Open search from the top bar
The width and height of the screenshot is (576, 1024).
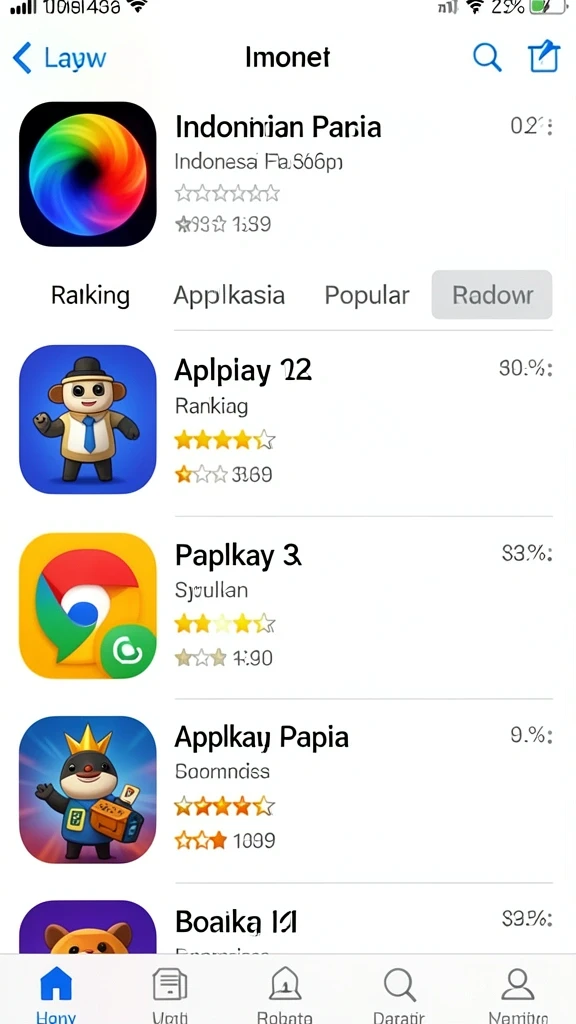[x=487, y=57]
